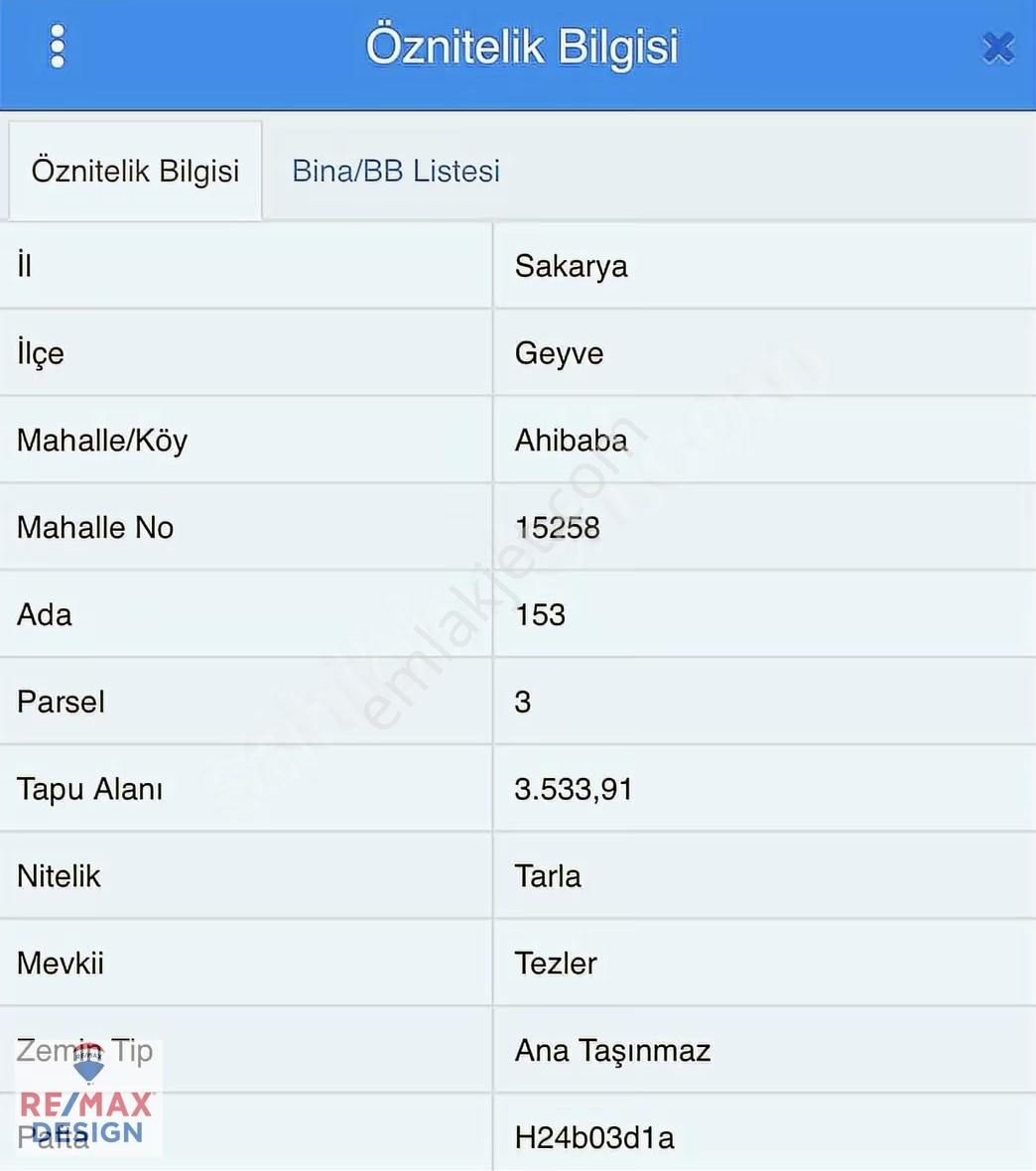The height and width of the screenshot is (1171, 1036).
Task: Click the Sakarya province value
Action: coord(572,266)
